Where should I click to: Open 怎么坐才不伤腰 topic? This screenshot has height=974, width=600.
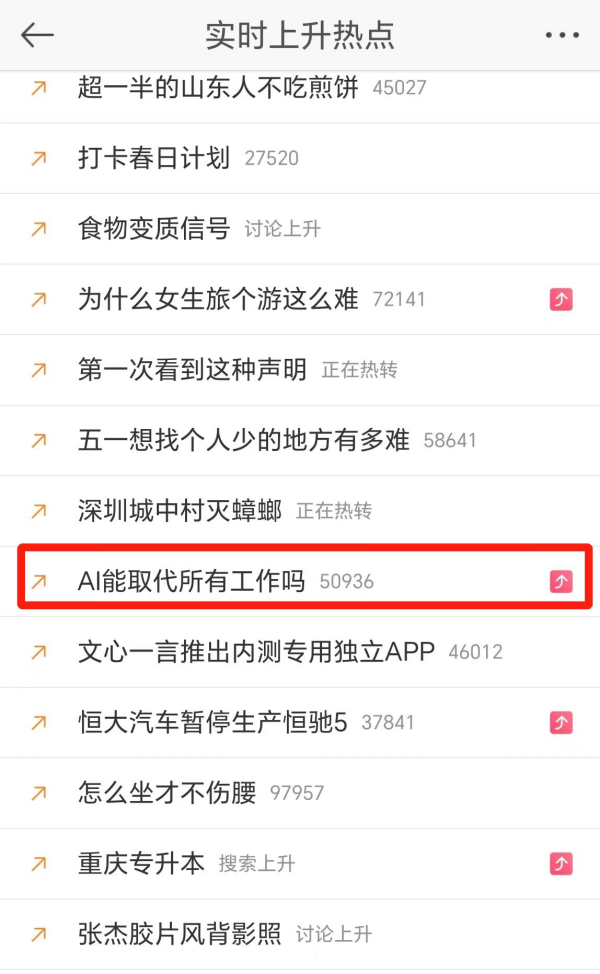pos(167,793)
